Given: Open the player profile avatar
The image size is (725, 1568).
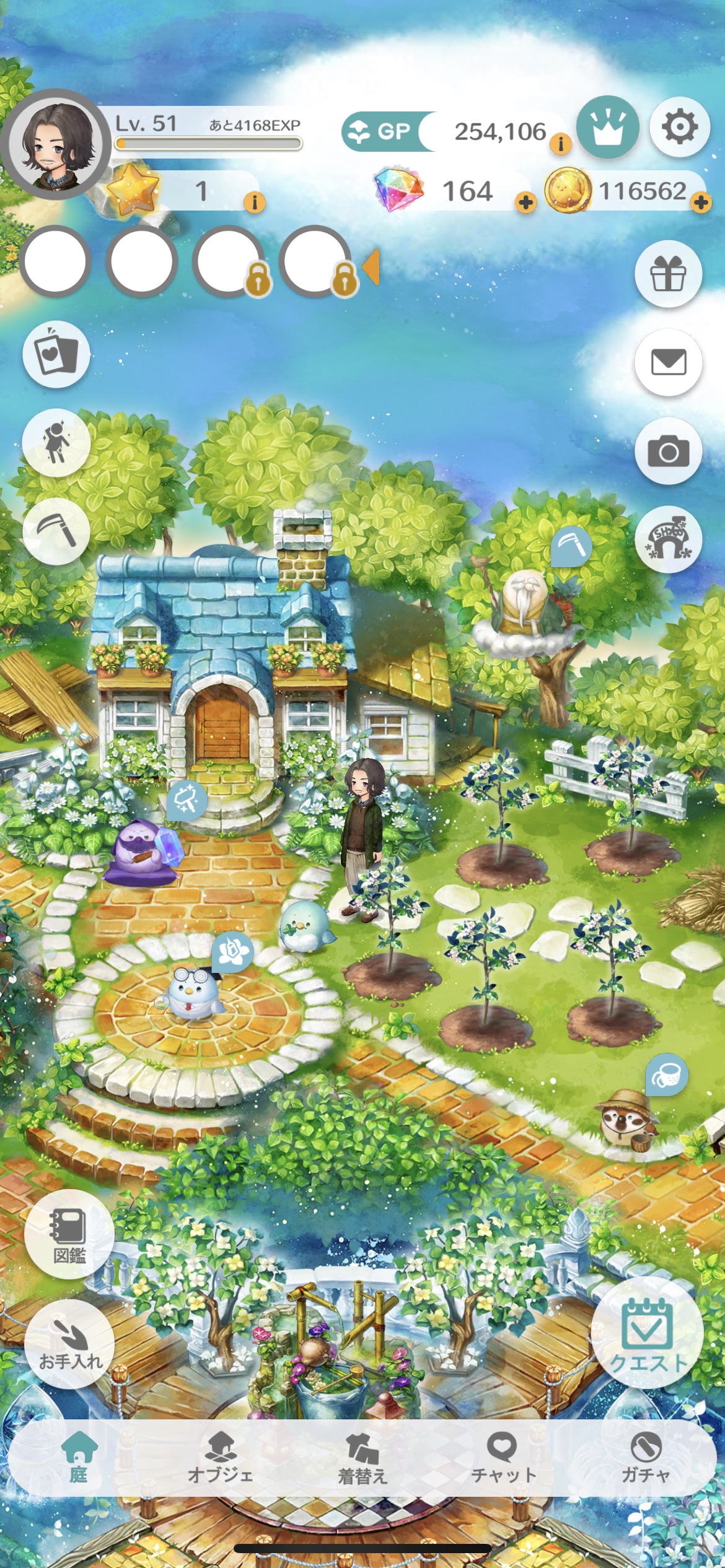Looking at the screenshot, I should coord(56,145).
